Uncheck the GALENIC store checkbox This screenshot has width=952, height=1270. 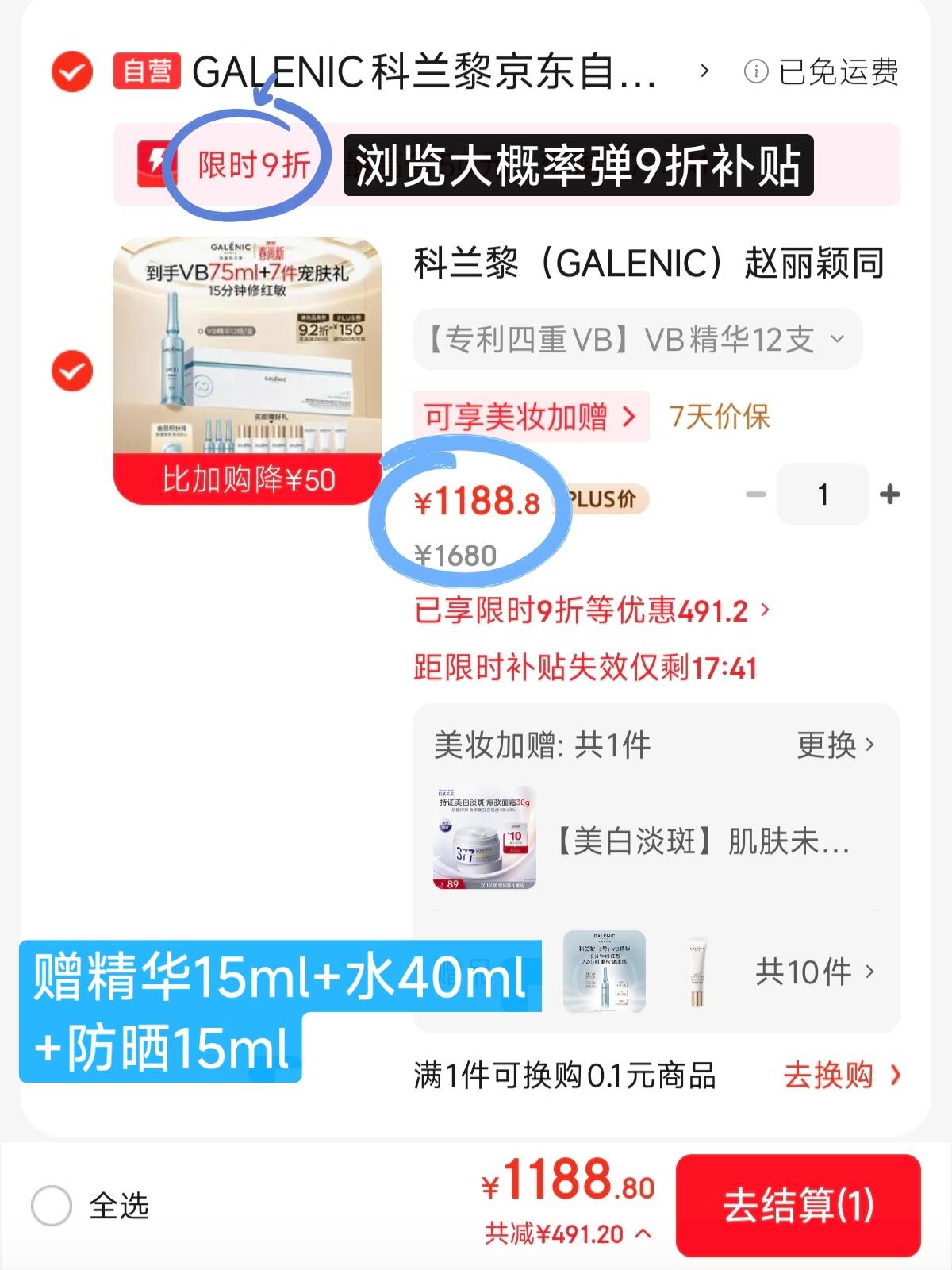click(x=71, y=71)
